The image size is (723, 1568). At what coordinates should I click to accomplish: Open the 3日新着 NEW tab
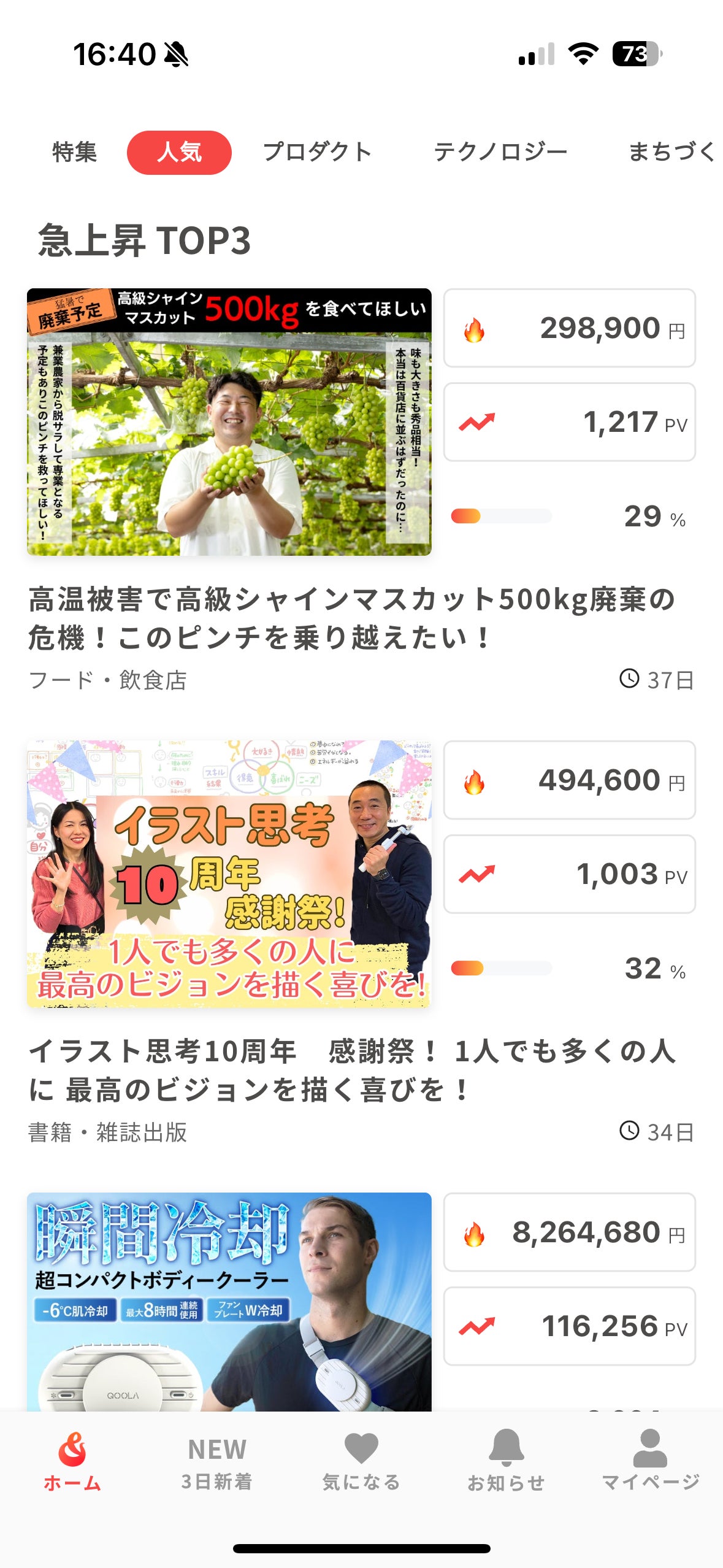[217, 1462]
